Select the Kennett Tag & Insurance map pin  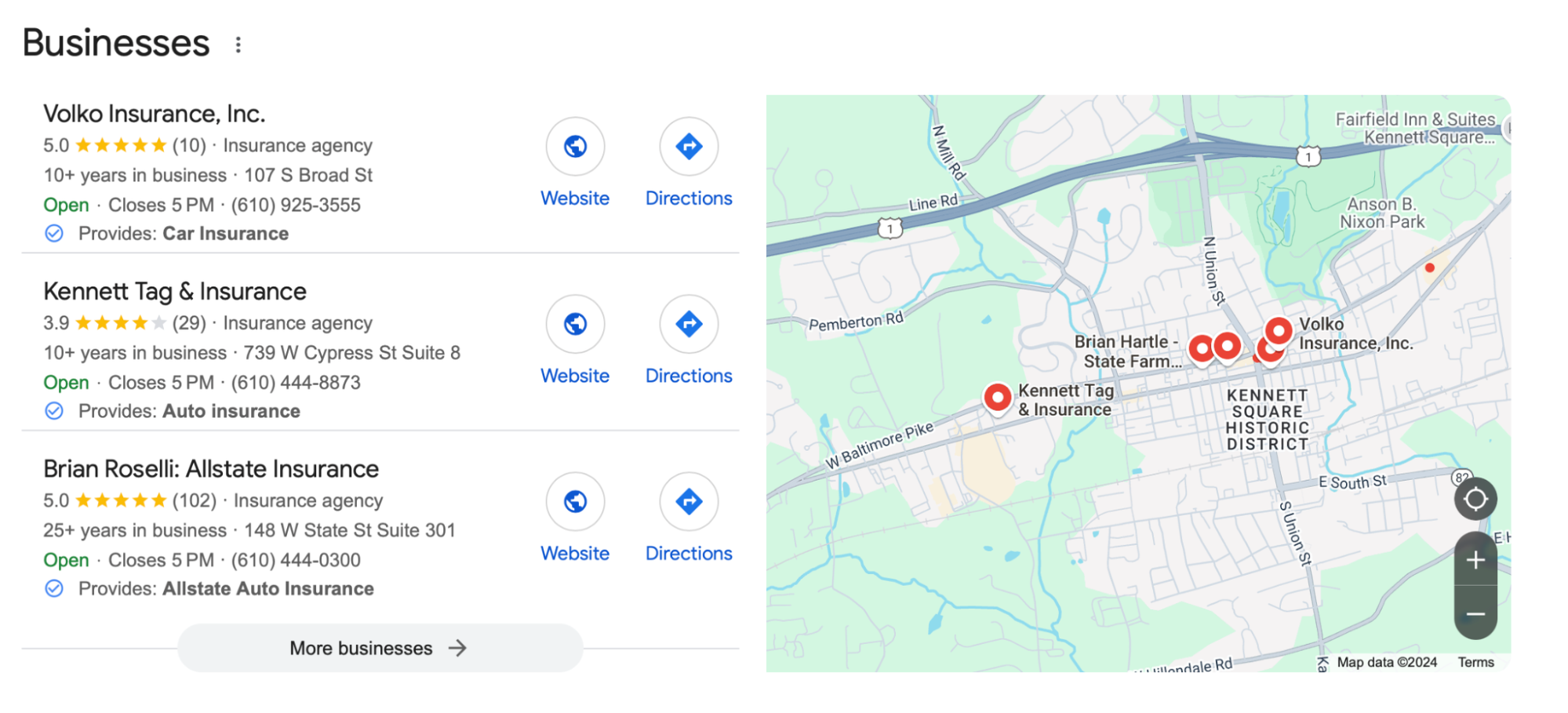coord(997,397)
